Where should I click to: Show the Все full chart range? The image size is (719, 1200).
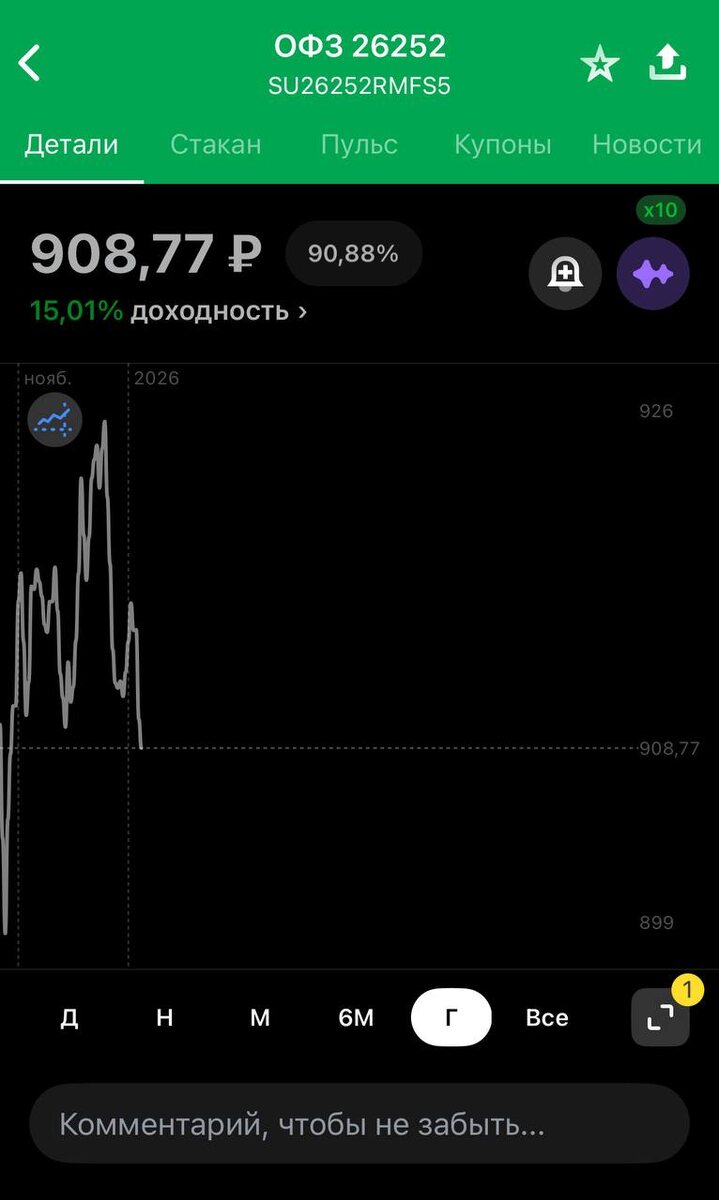[547, 1018]
